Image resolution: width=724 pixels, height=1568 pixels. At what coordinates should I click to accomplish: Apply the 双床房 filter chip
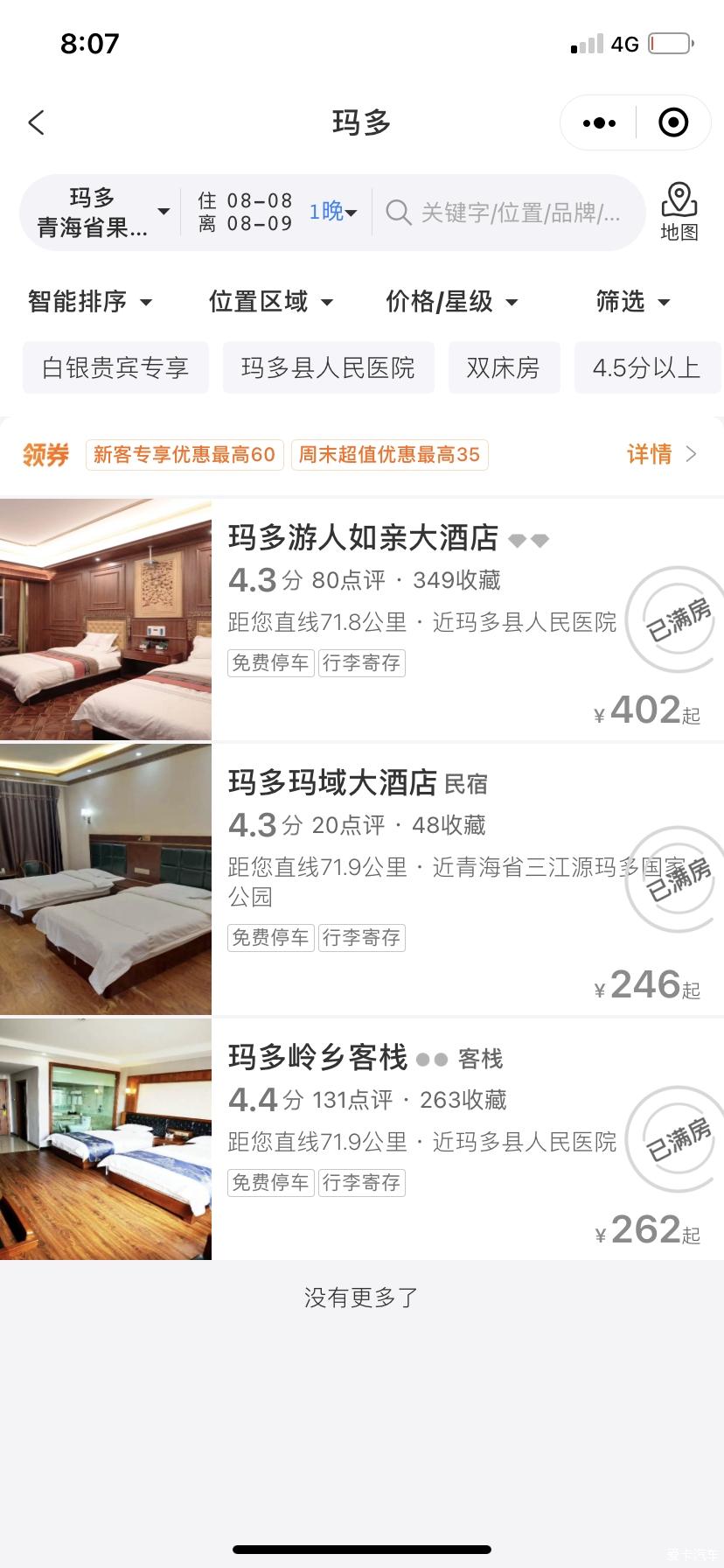[504, 367]
